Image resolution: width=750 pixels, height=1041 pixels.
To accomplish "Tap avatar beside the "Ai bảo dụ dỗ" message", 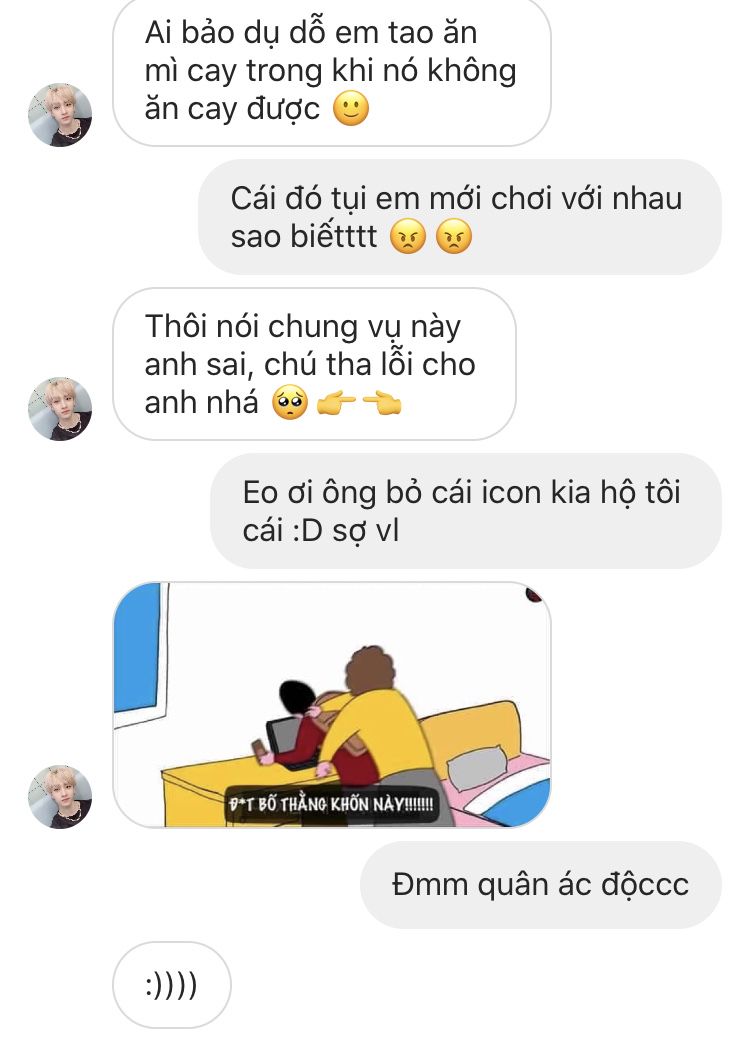I will pos(60,114).
